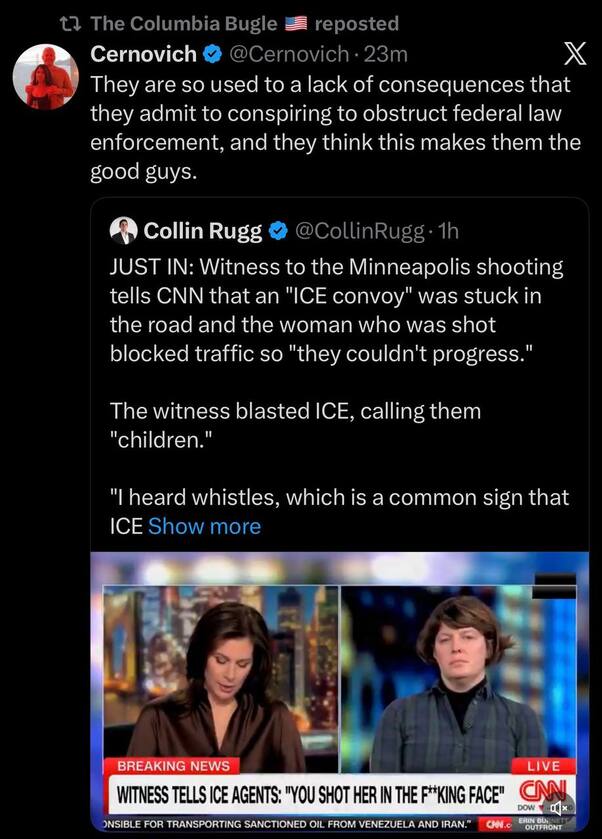The height and width of the screenshot is (839, 602).
Task: Open Cernovich's profile picture
Action: (45, 77)
